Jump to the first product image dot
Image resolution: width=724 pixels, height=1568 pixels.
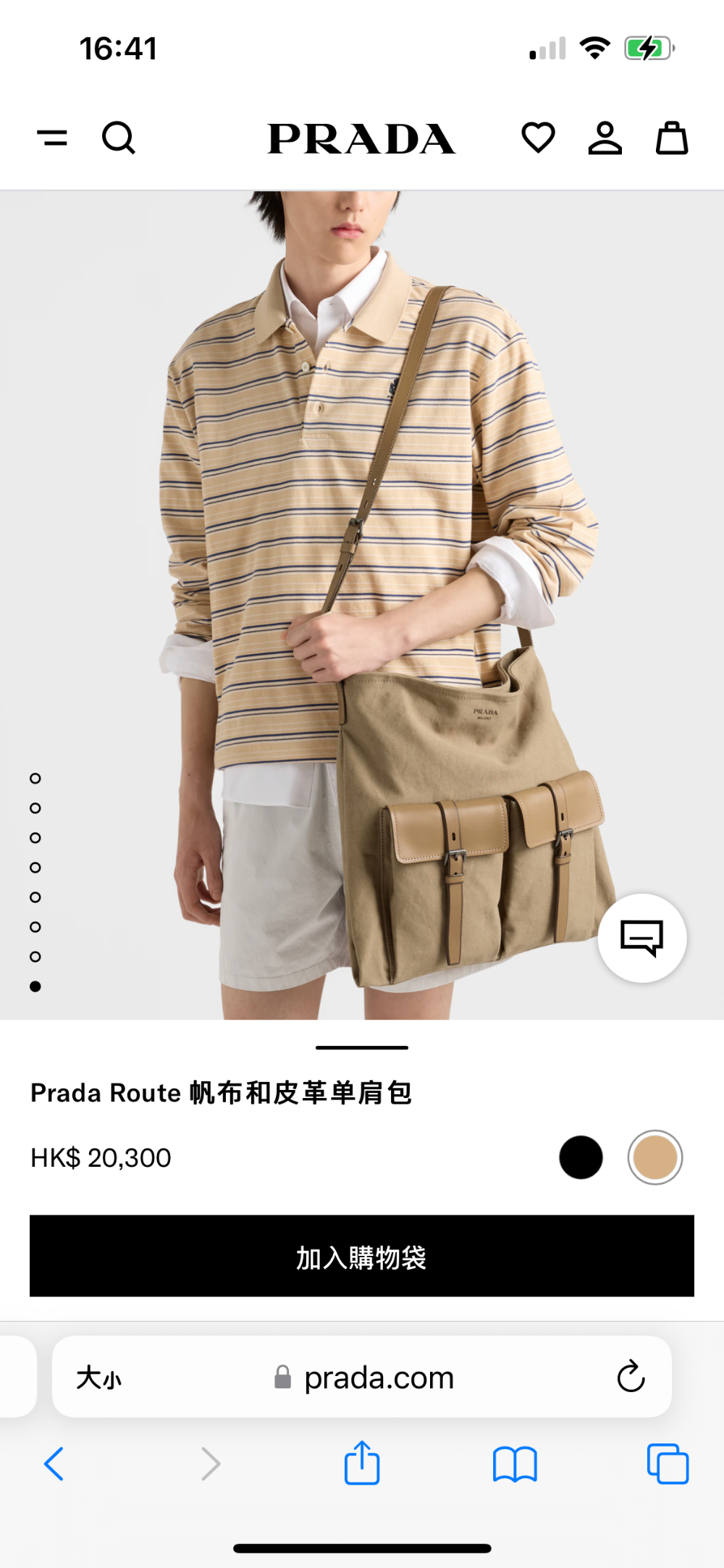coord(35,779)
